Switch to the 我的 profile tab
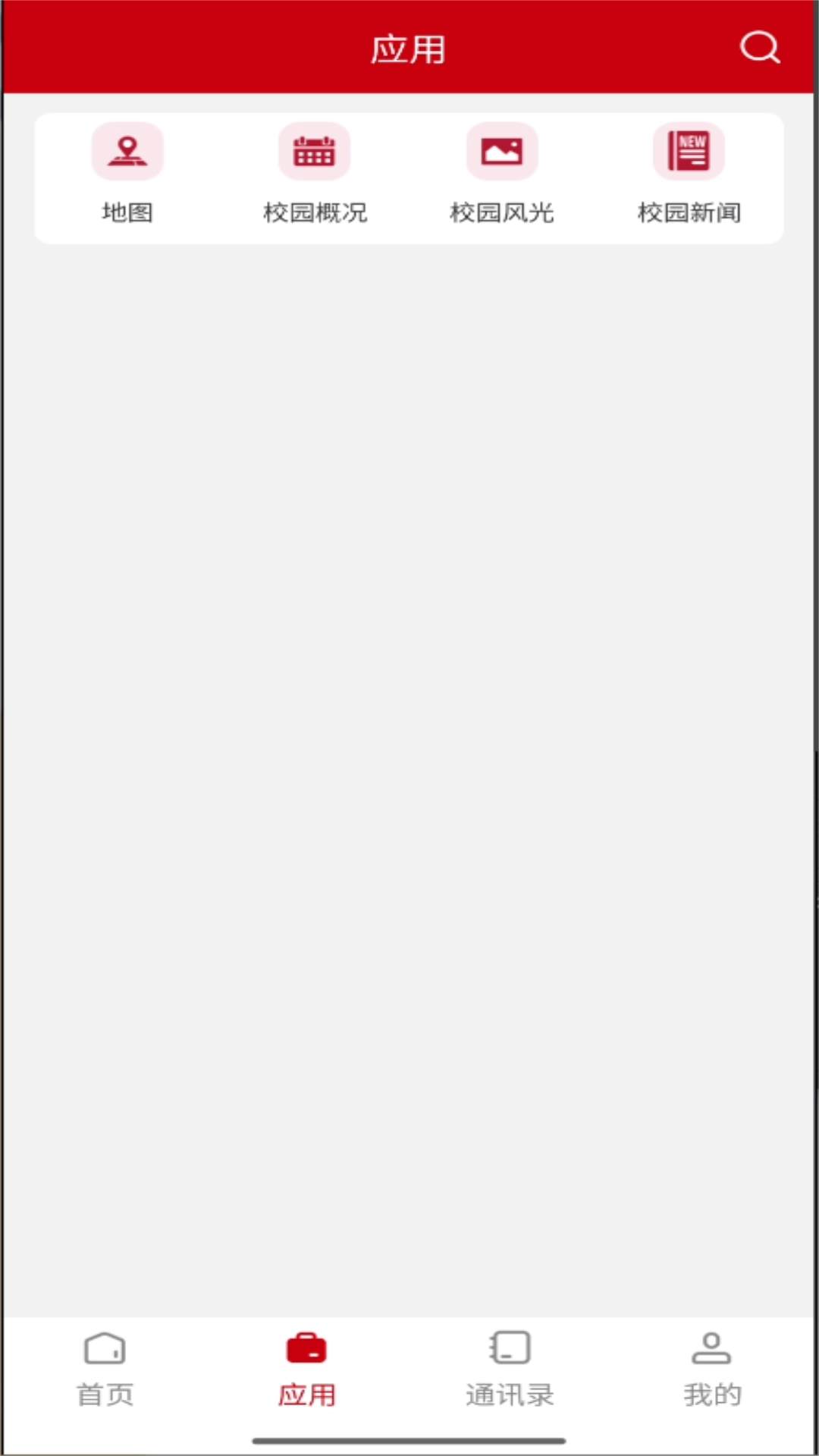 point(711,1370)
